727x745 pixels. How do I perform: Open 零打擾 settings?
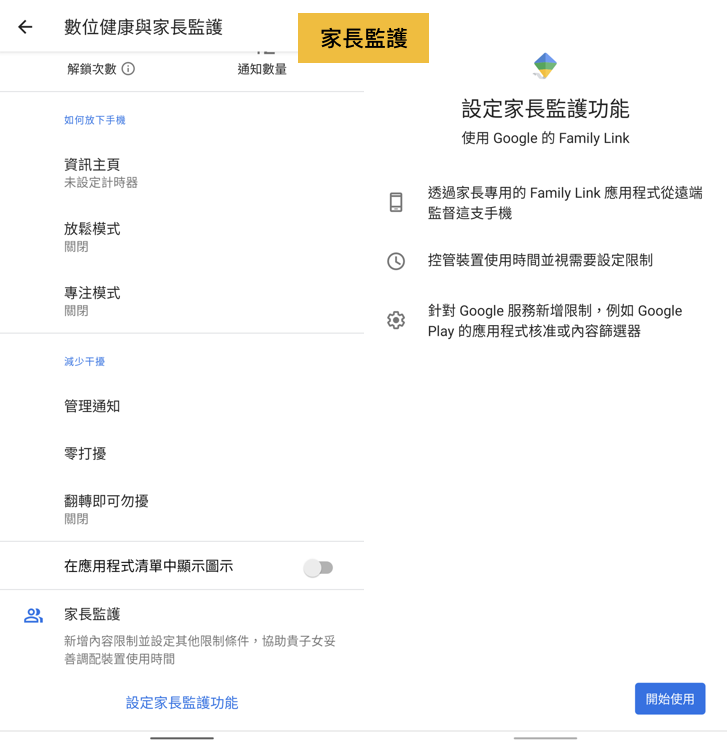(x=180, y=453)
